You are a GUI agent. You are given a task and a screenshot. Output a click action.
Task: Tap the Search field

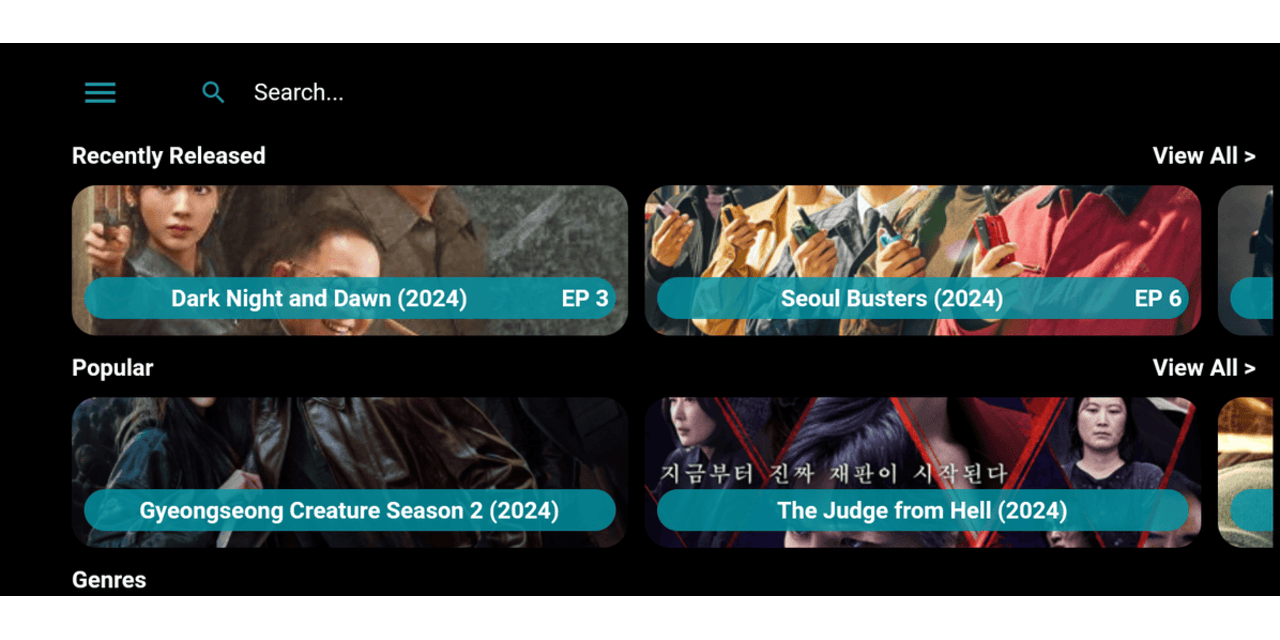[298, 93]
